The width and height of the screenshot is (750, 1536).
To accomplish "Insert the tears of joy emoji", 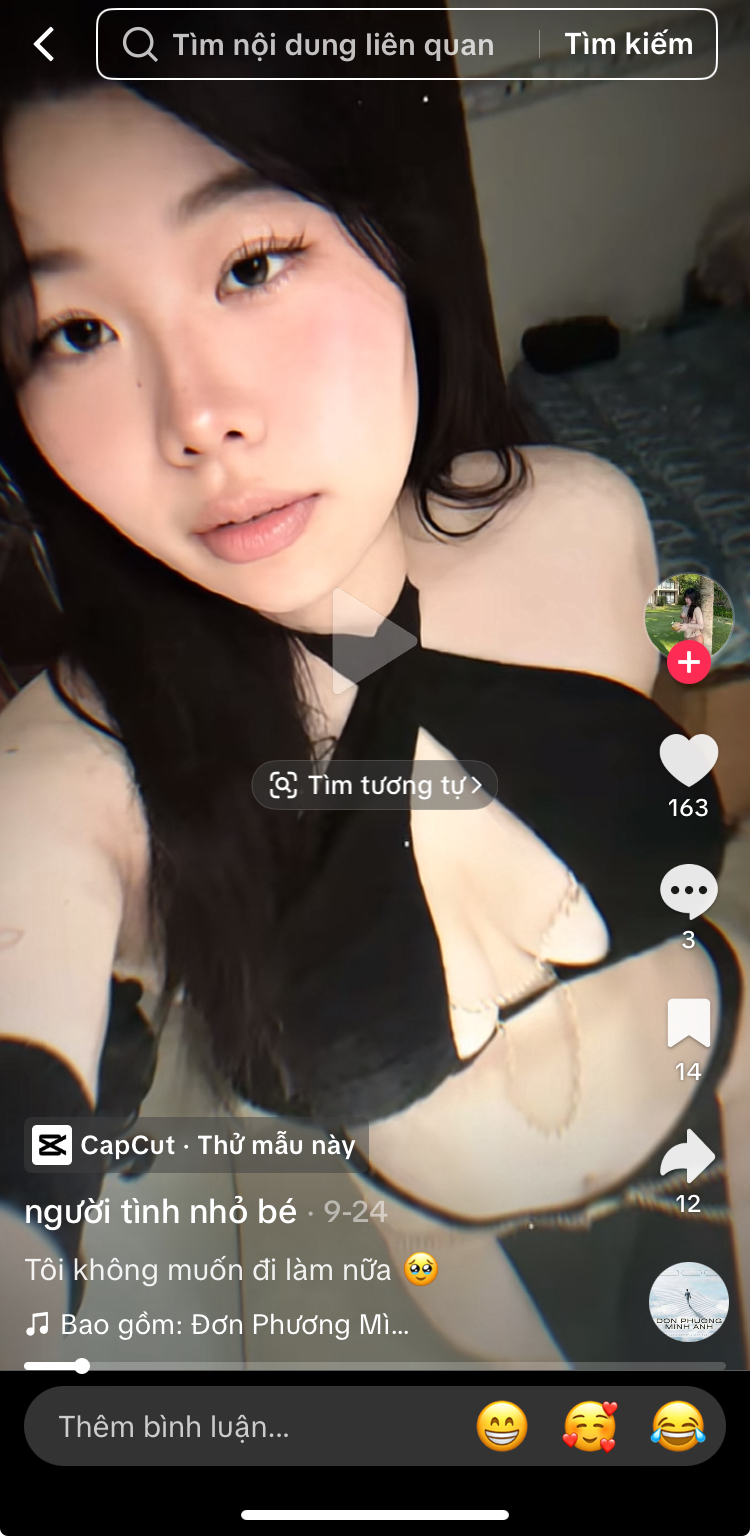I will point(677,1427).
